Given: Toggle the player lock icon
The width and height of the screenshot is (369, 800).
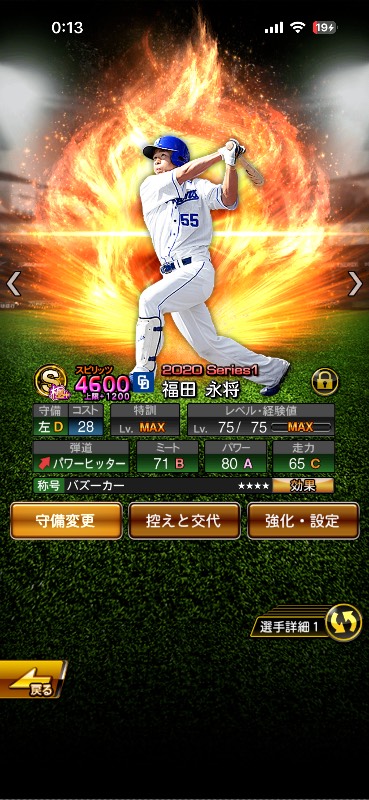Looking at the screenshot, I should click(325, 382).
